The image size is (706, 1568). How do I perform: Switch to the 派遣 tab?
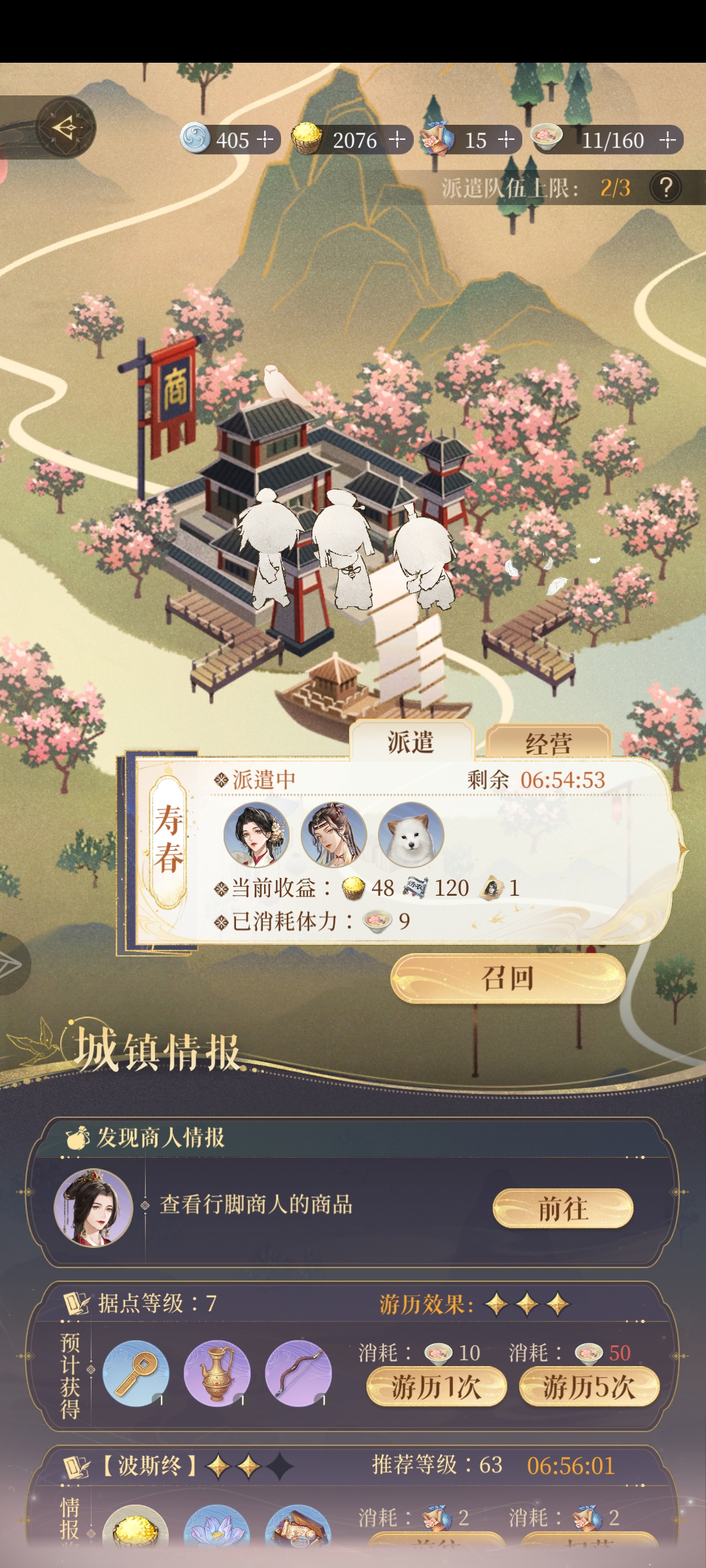tap(411, 742)
